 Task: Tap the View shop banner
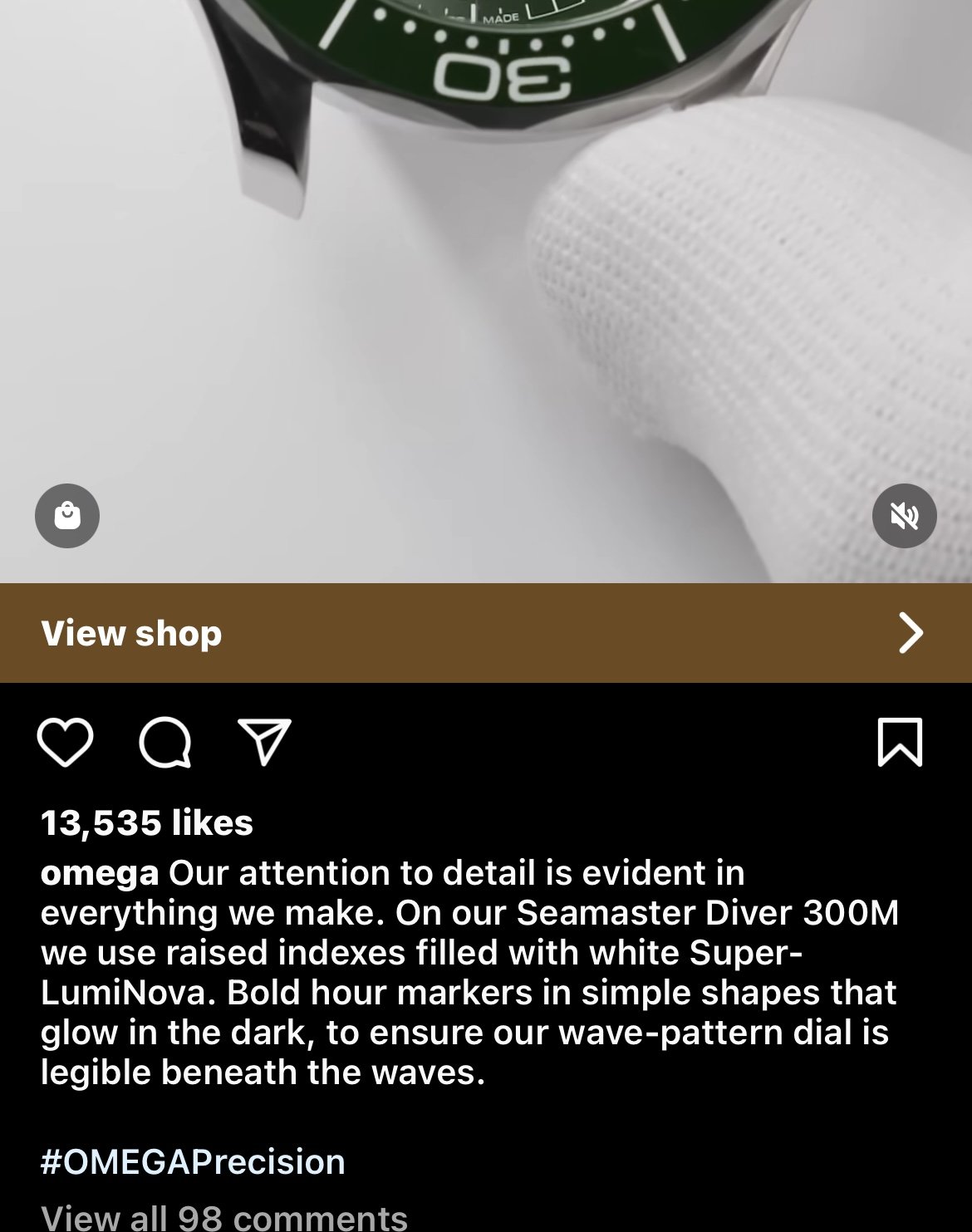486,633
